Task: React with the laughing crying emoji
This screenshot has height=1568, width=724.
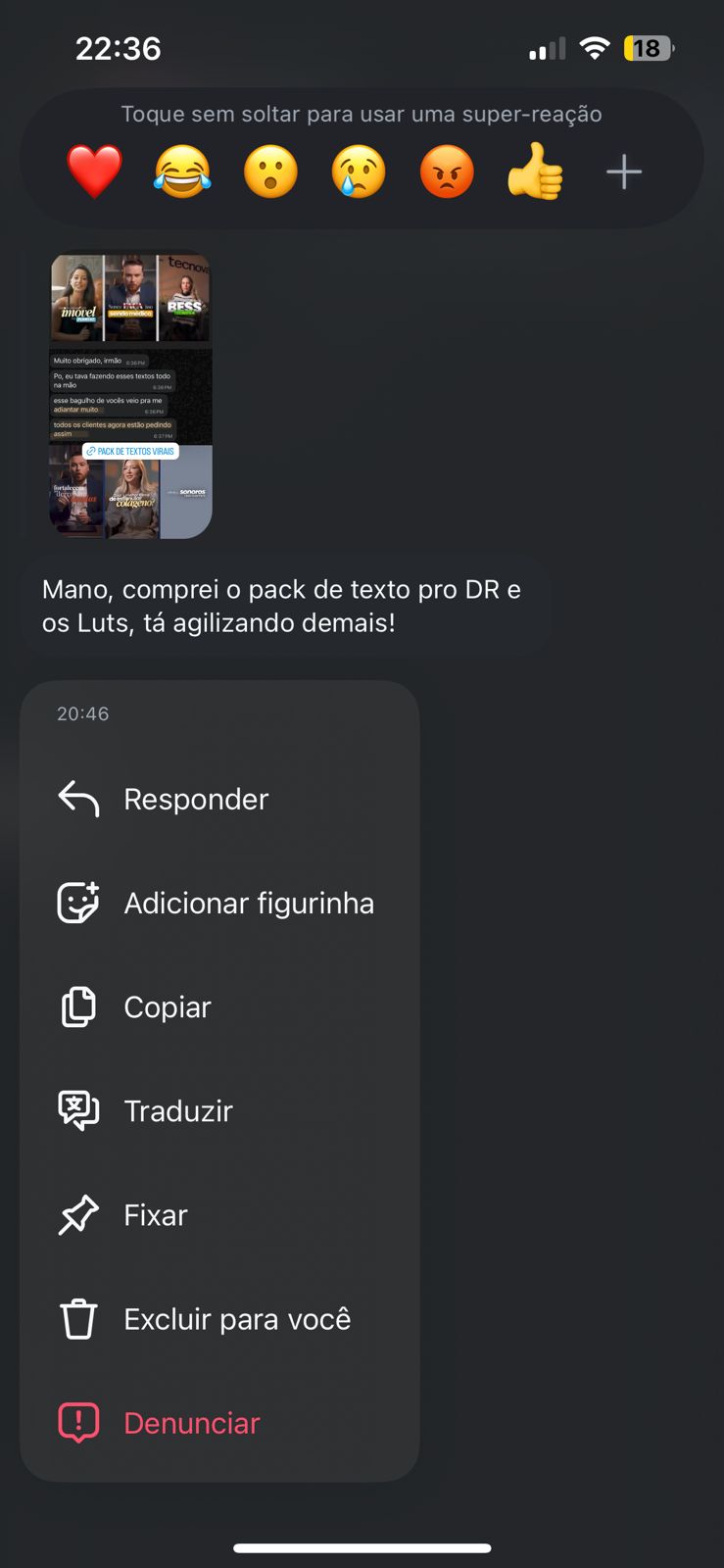Action: tap(182, 171)
